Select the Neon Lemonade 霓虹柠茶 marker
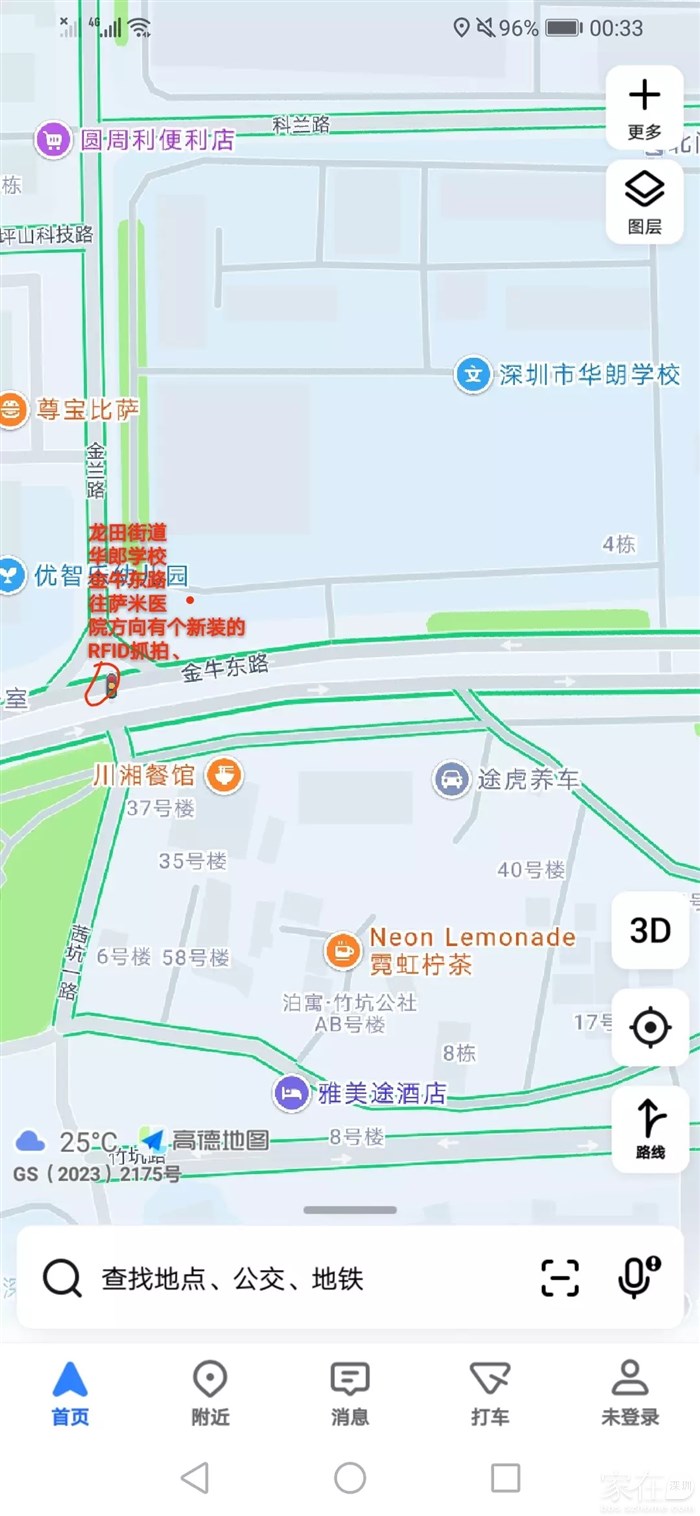This screenshot has width=700, height=1516. pyautogui.click(x=343, y=950)
